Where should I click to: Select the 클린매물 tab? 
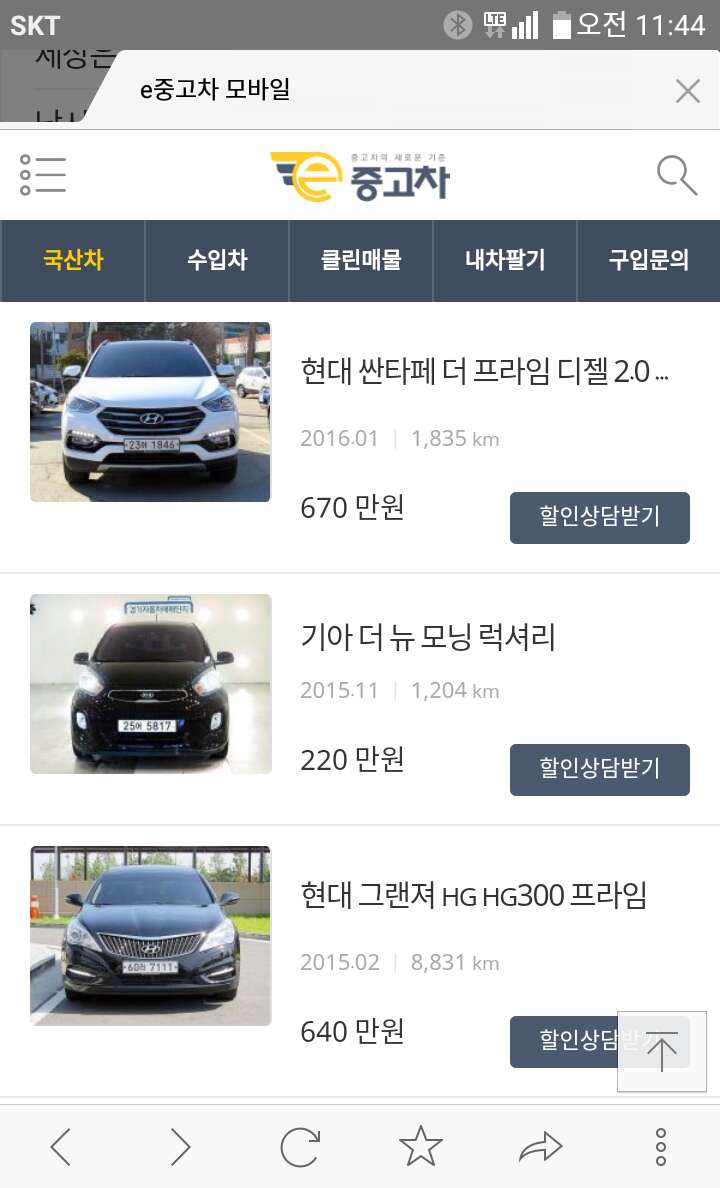(361, 261)
